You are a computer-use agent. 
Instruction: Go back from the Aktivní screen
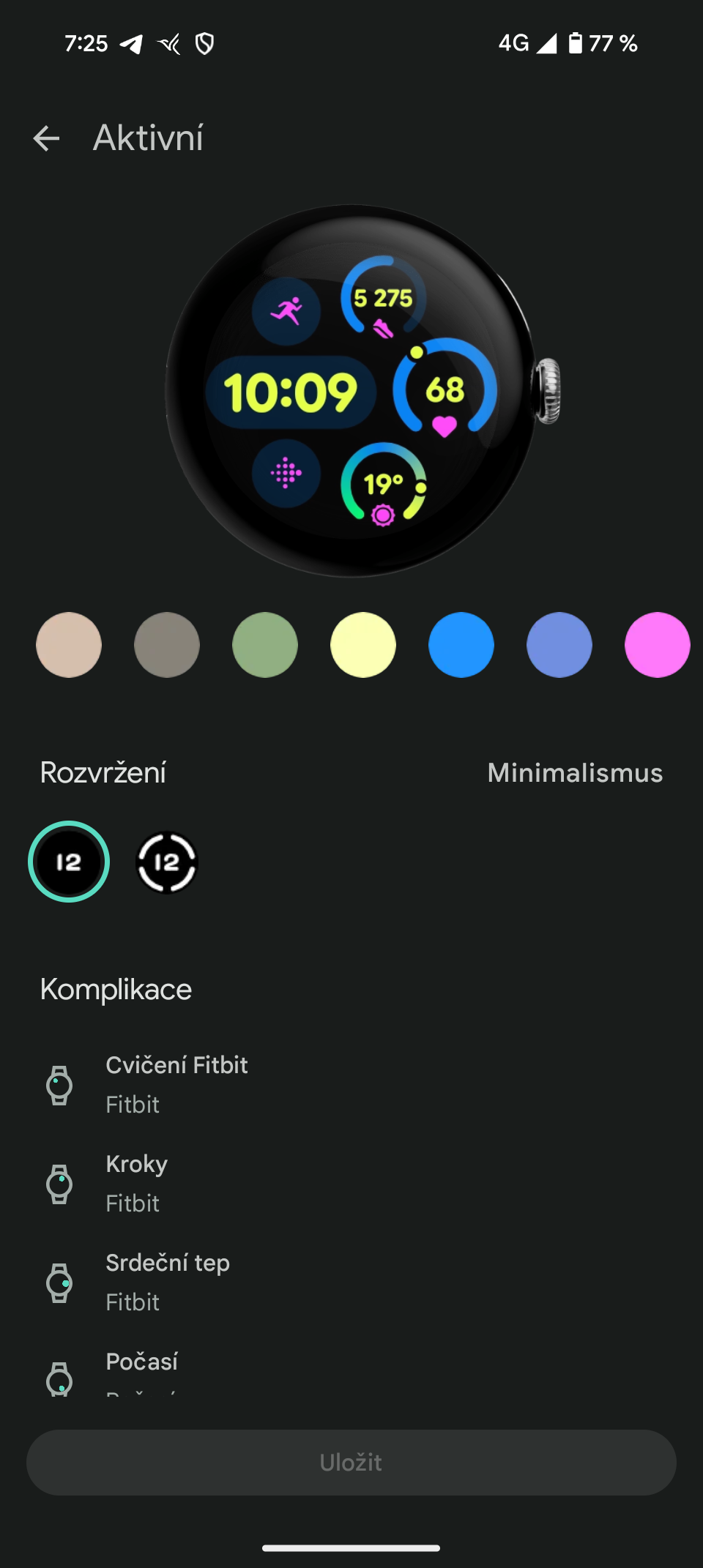[x=46, y=138]
